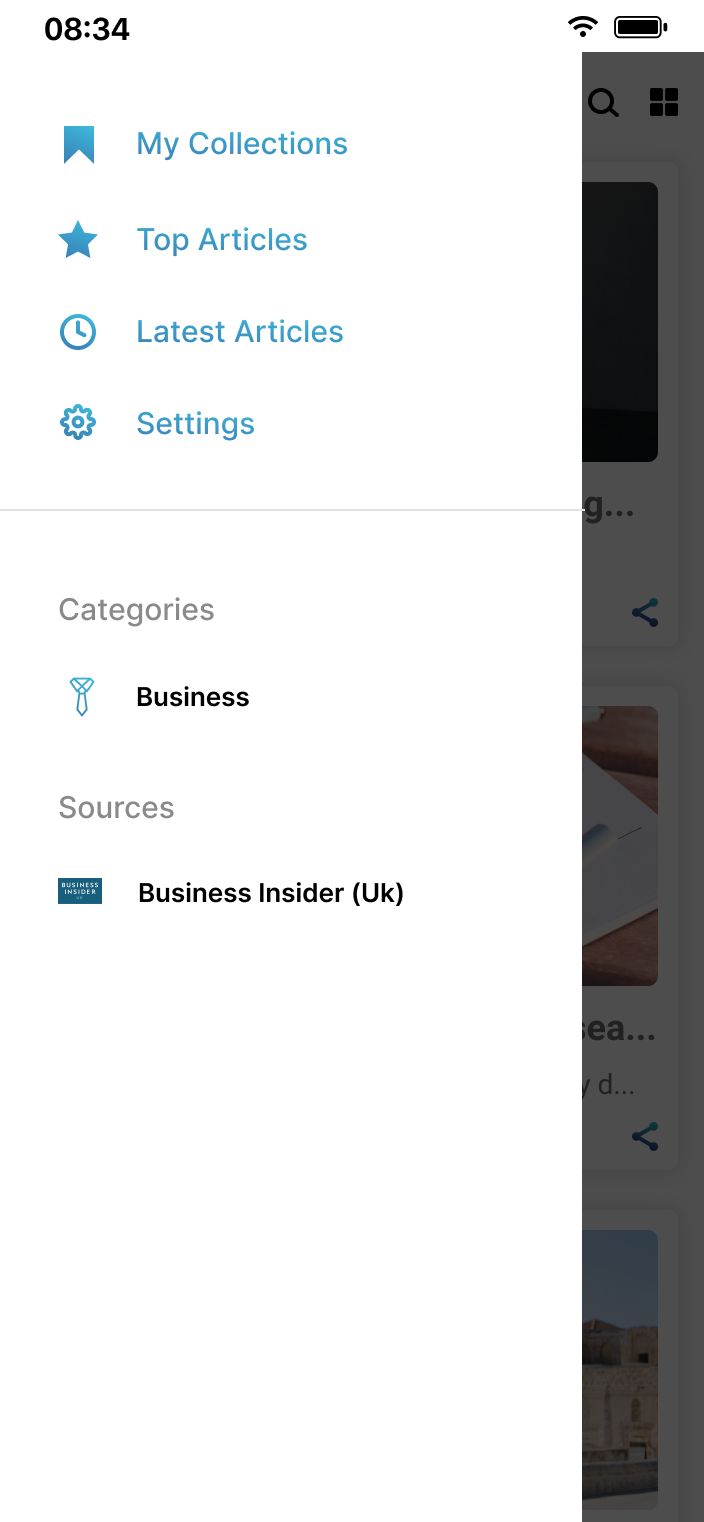Show Latest Articles

tap(239, 332)
